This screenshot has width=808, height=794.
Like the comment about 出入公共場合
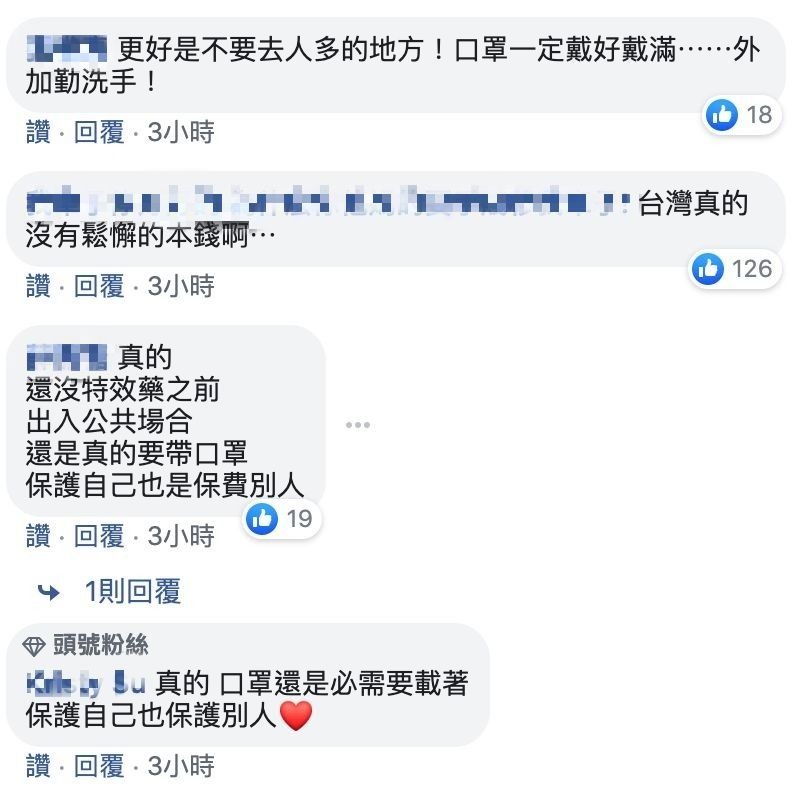pyautogui.click(x=38, y=535)
